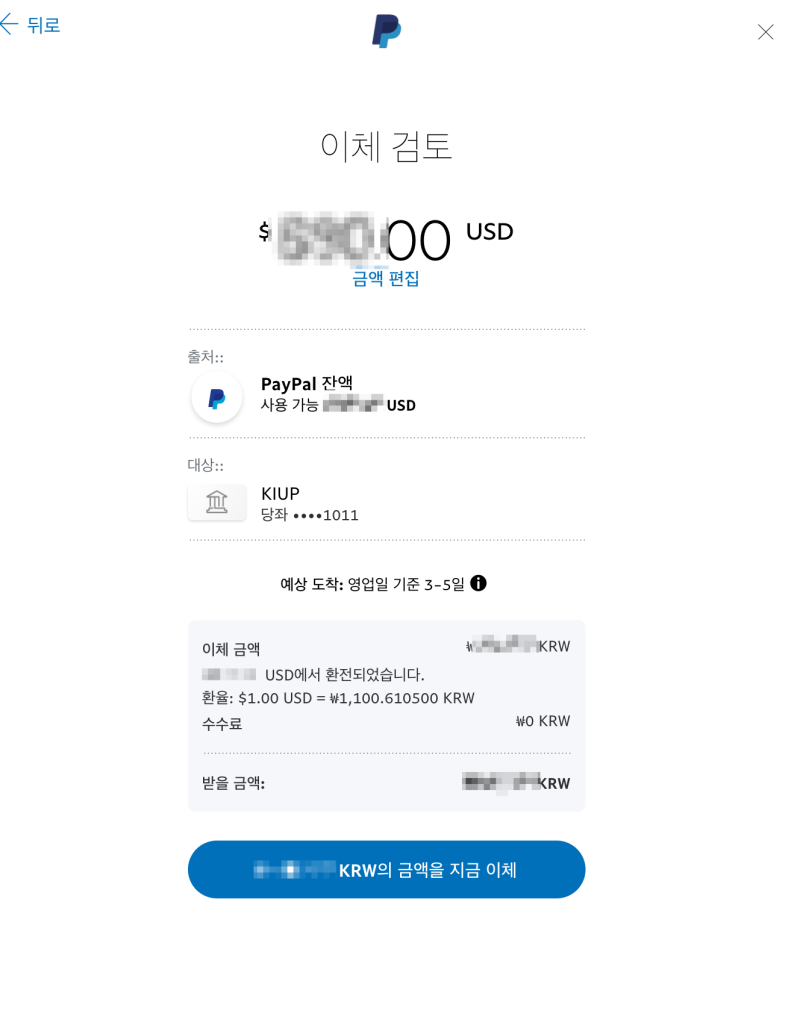This screenshot has width=800, height=1014.
Task: Click the PayPal logo at the top
Action: [x=386, y=31]
